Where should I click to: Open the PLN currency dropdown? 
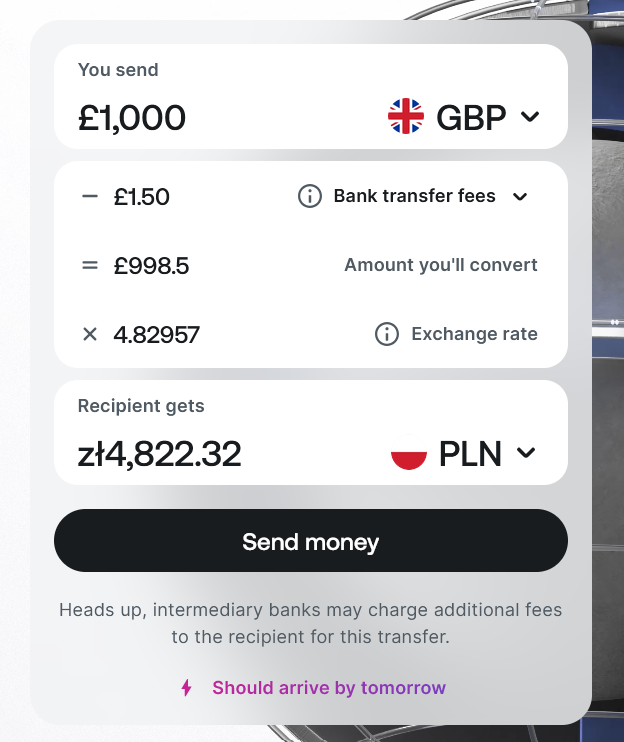[465, 454]
